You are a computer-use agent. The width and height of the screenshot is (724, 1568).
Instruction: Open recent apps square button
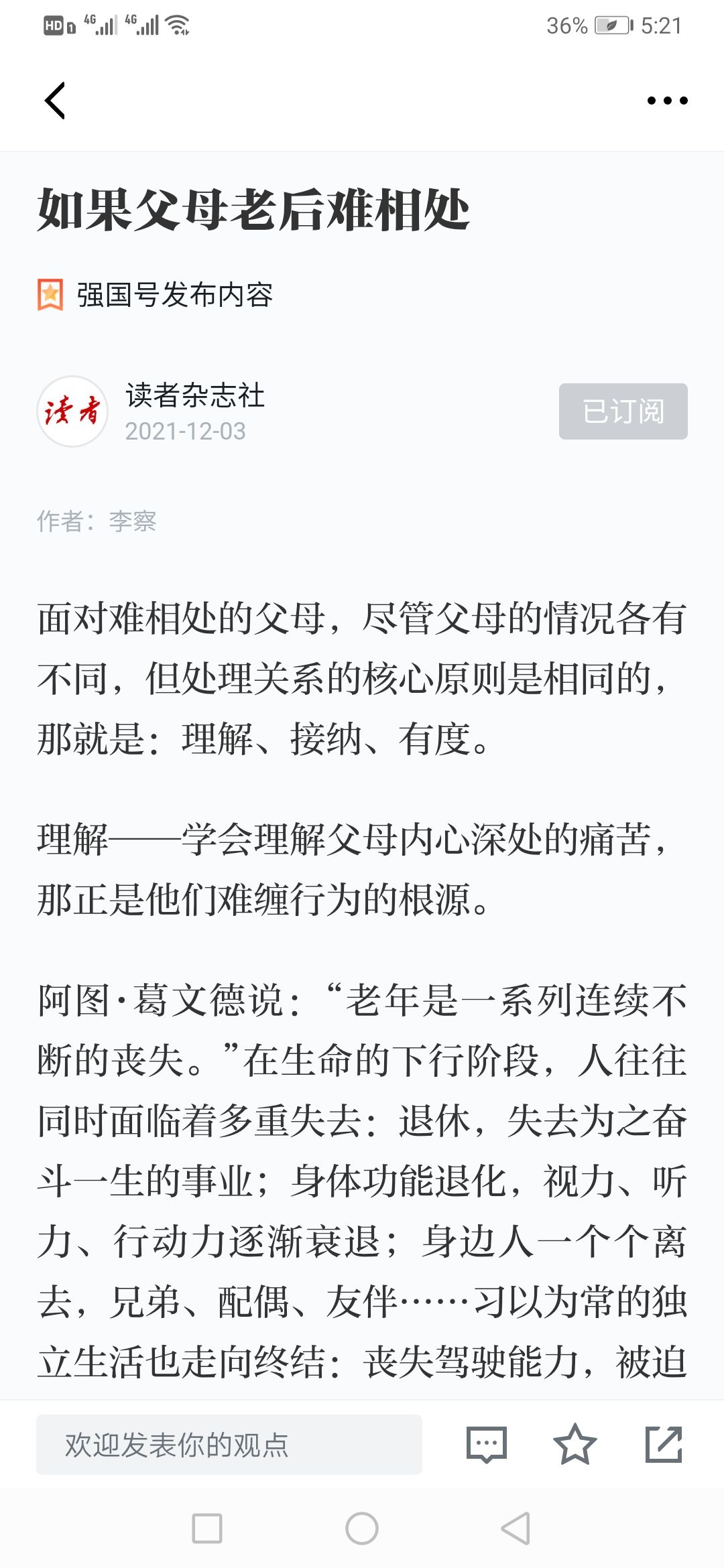(x=207, y=1528)
